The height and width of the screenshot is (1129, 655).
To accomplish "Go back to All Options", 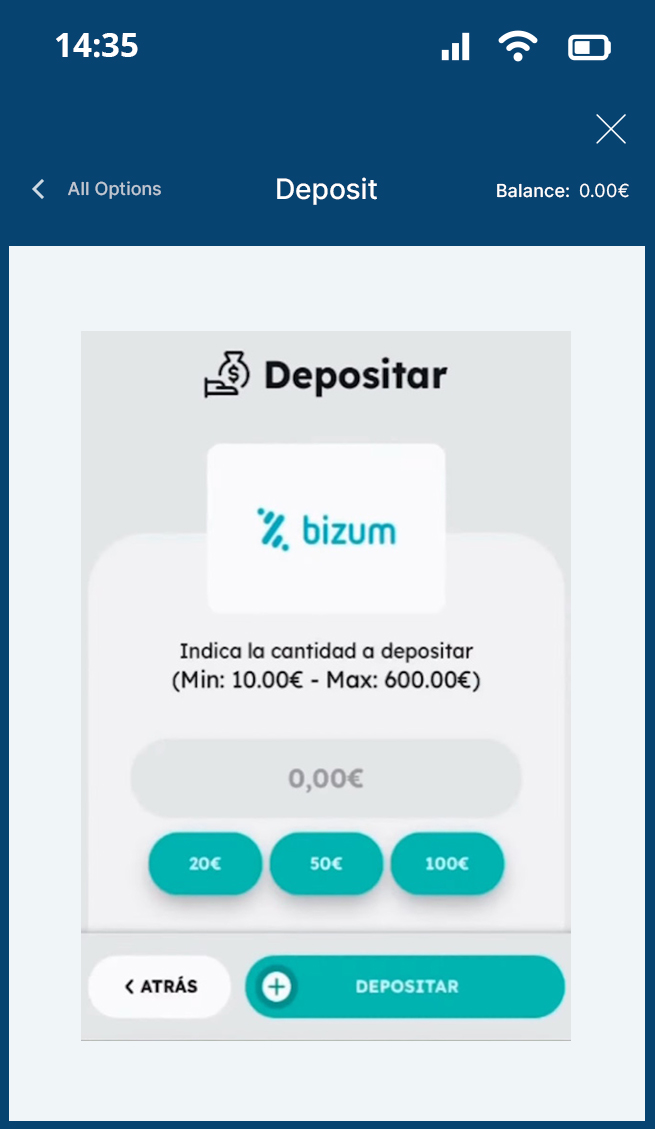I will (x=97, y=189).
